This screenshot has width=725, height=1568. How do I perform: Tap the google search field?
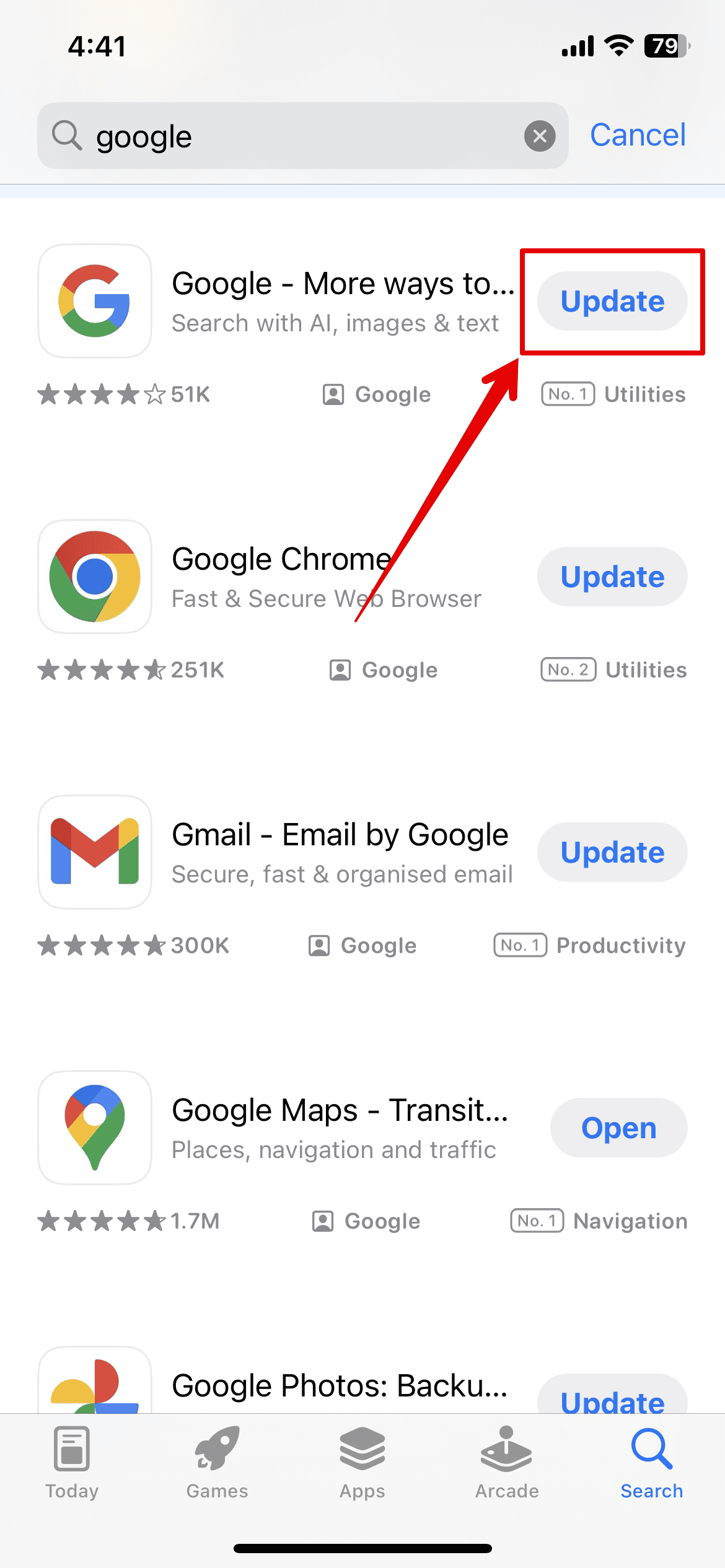point(297,136)
